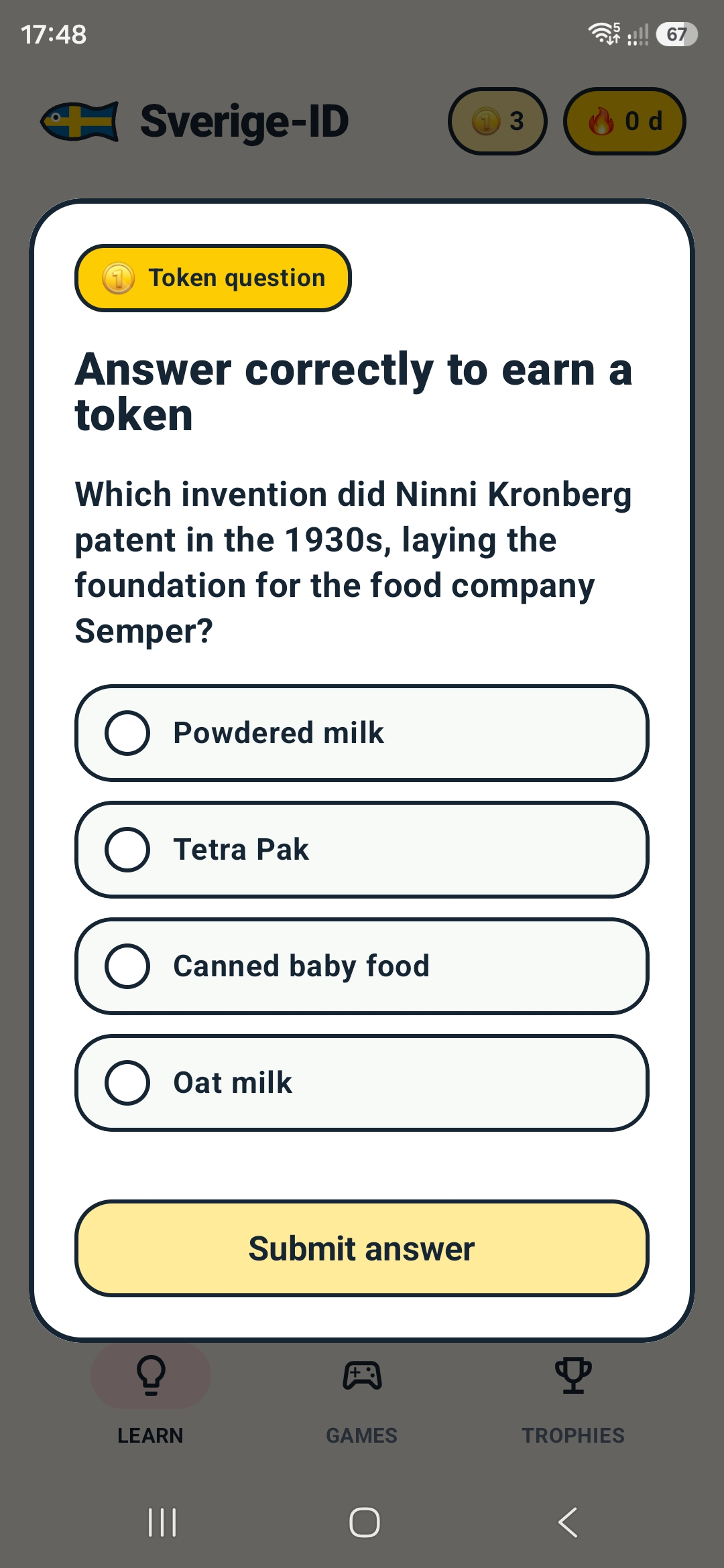Open the day streak pill
Image resolution: width=724 pixels, height=1568 pixels.
click(625, 121)
